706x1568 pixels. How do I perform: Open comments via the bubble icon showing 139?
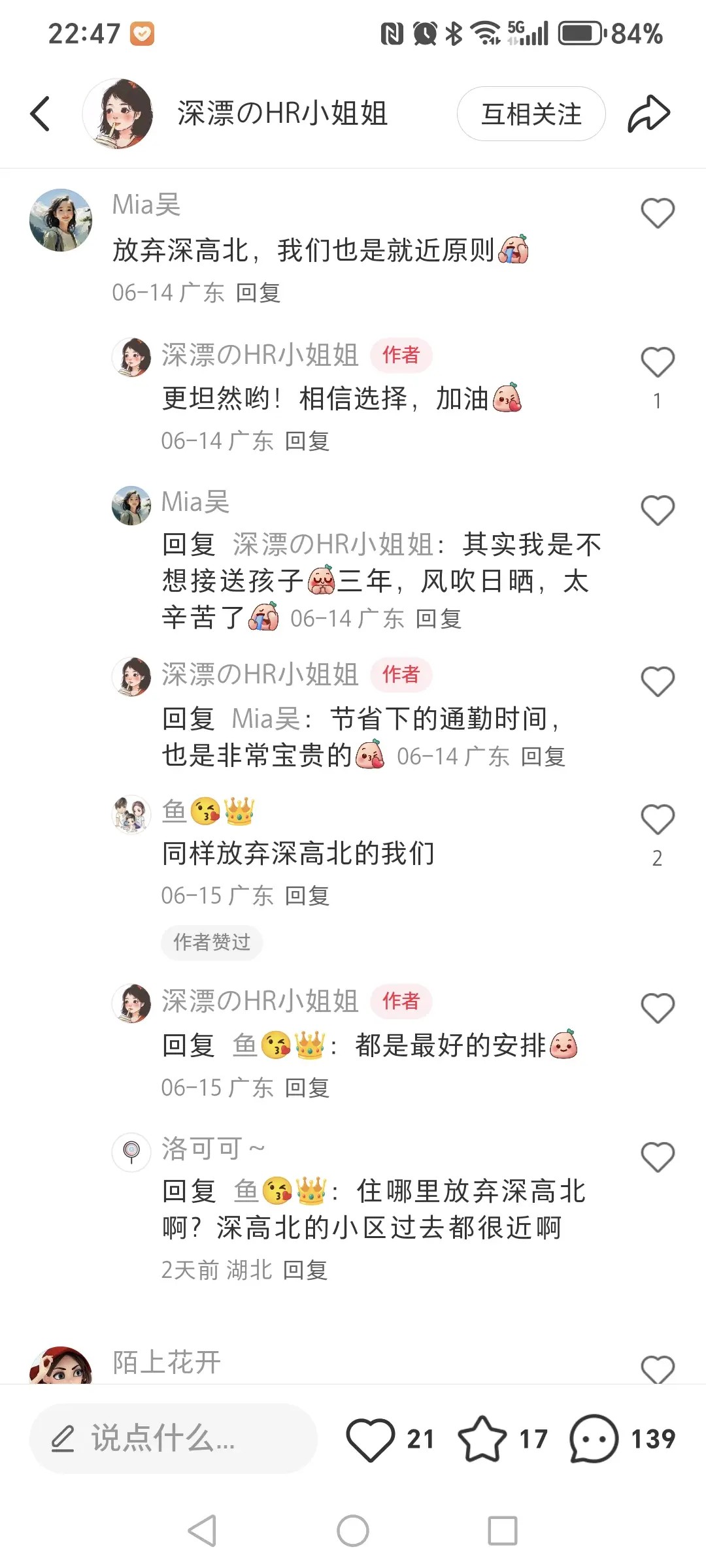[x=594, y=1439]
